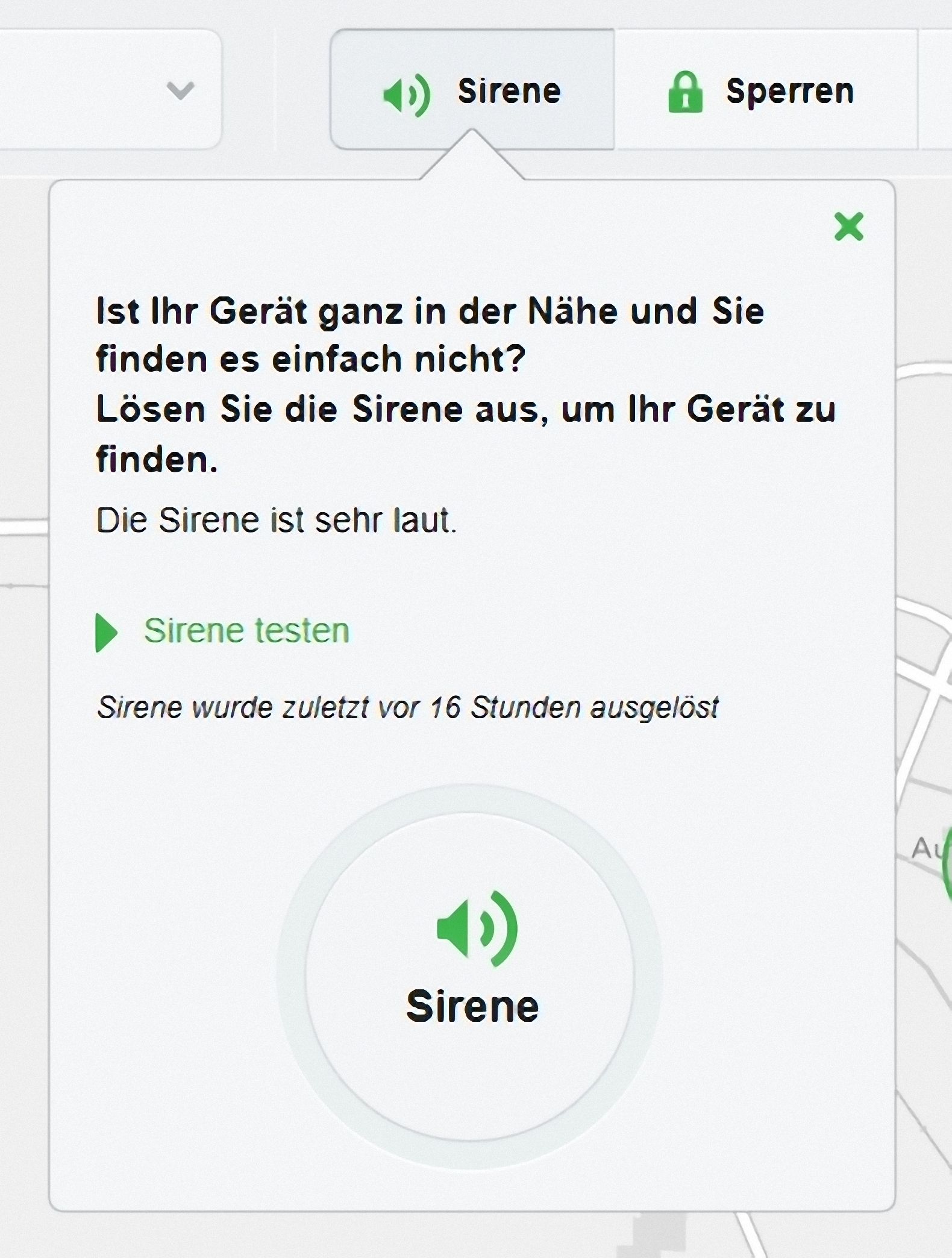Viewport: 952px width, 1258px height.
Task: Expand the device dropdown chevron
Action: click(180, 91)
